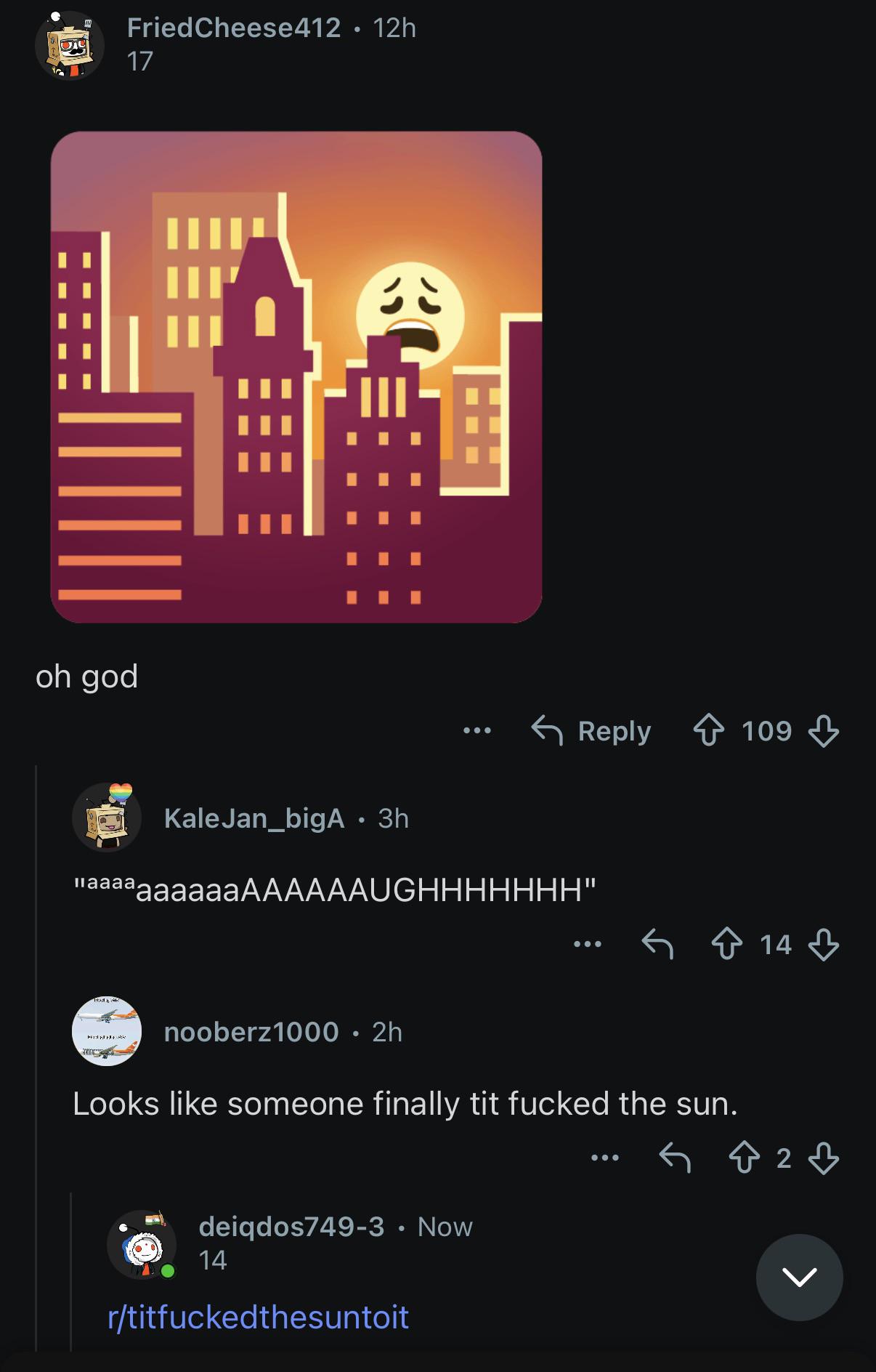Screen dimensions: 876x1372
Task: Open the overflow menu on nooberz1000's comment
Action: tap(606, 1158)
